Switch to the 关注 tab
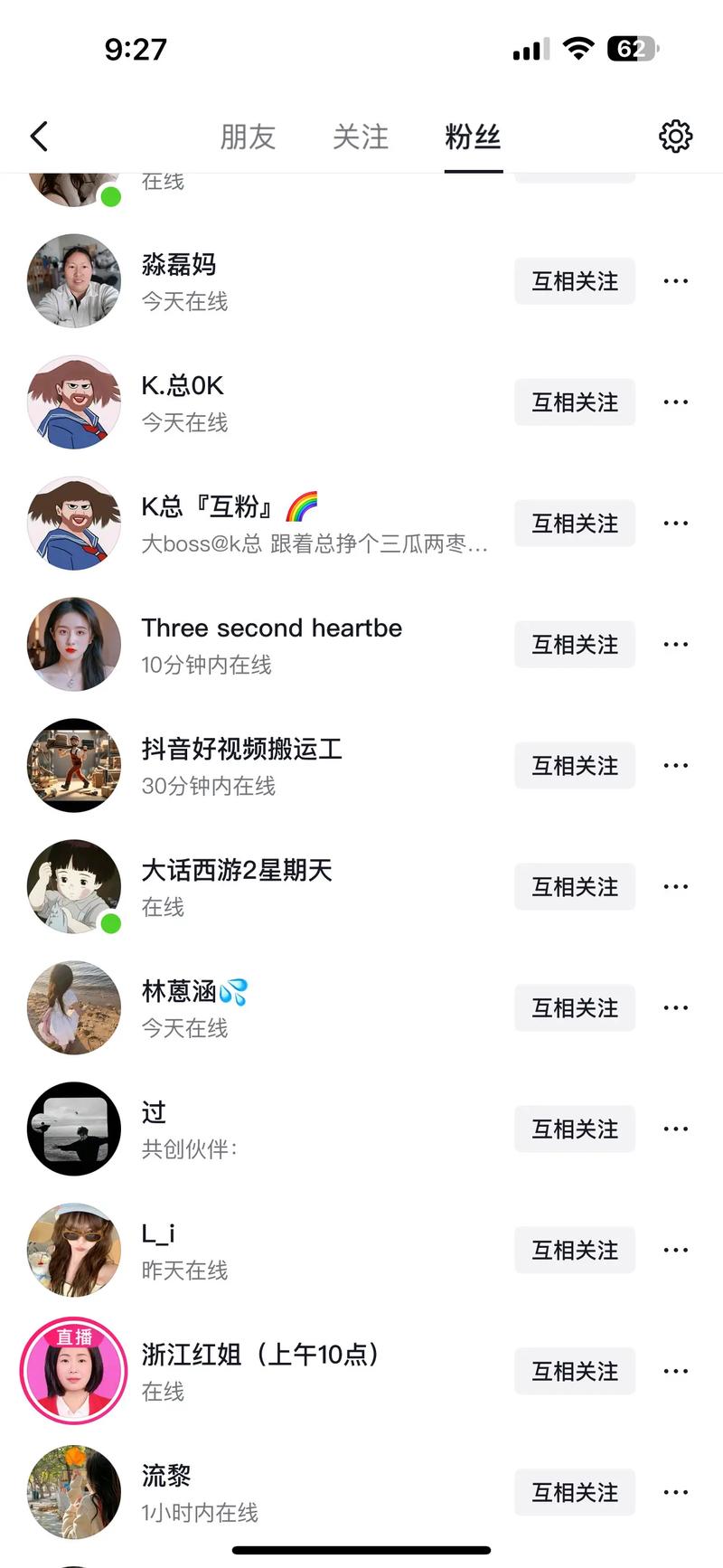This screenshot has width=723, height=1568. (361, 136)
